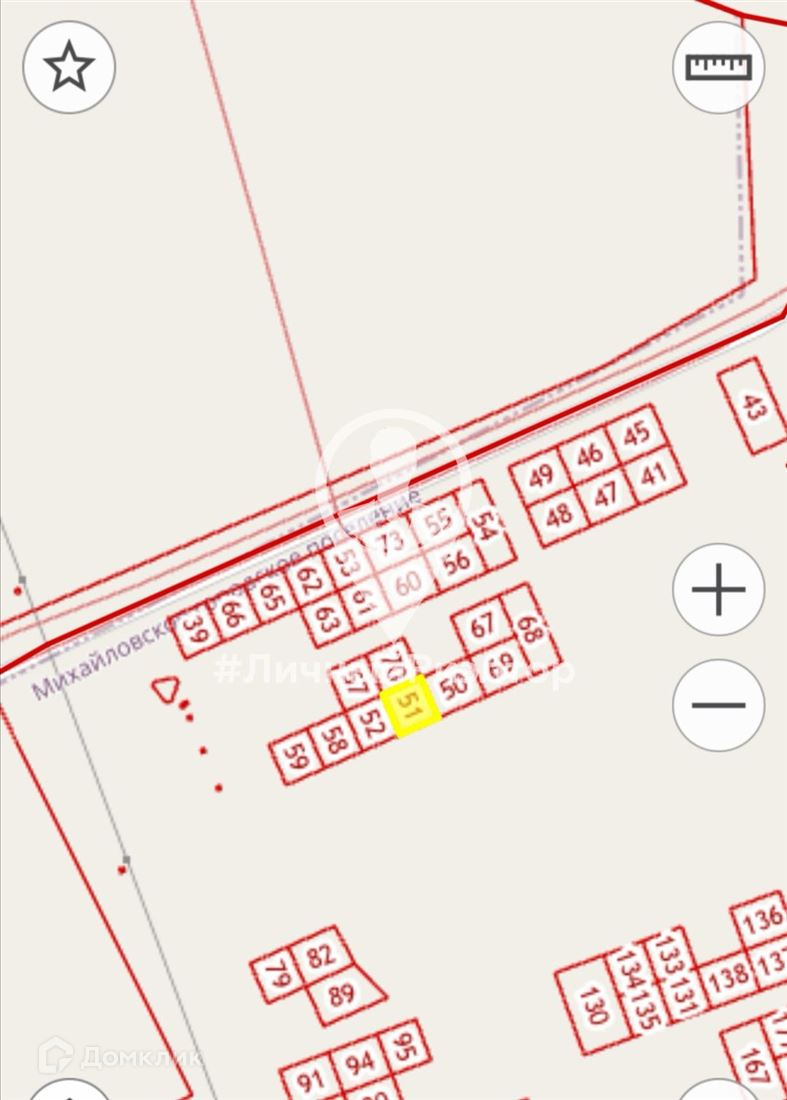The image size is (787, 1100).
Task: Zoom out of the map
Action: pos(718,705)
